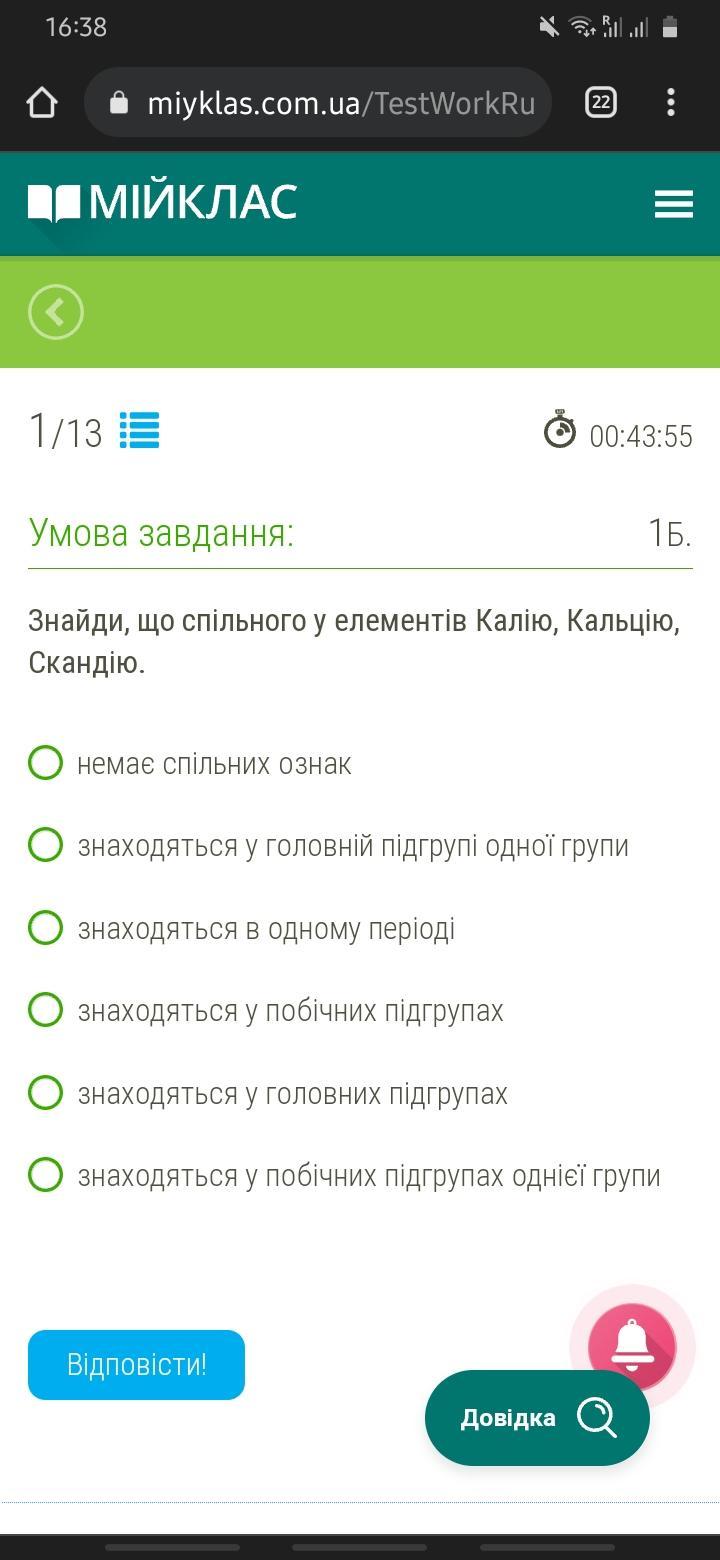Pick the option 'знаходяться у побічних підгрупах'
Screen dimensions: 720x1560
point(46,1010)
